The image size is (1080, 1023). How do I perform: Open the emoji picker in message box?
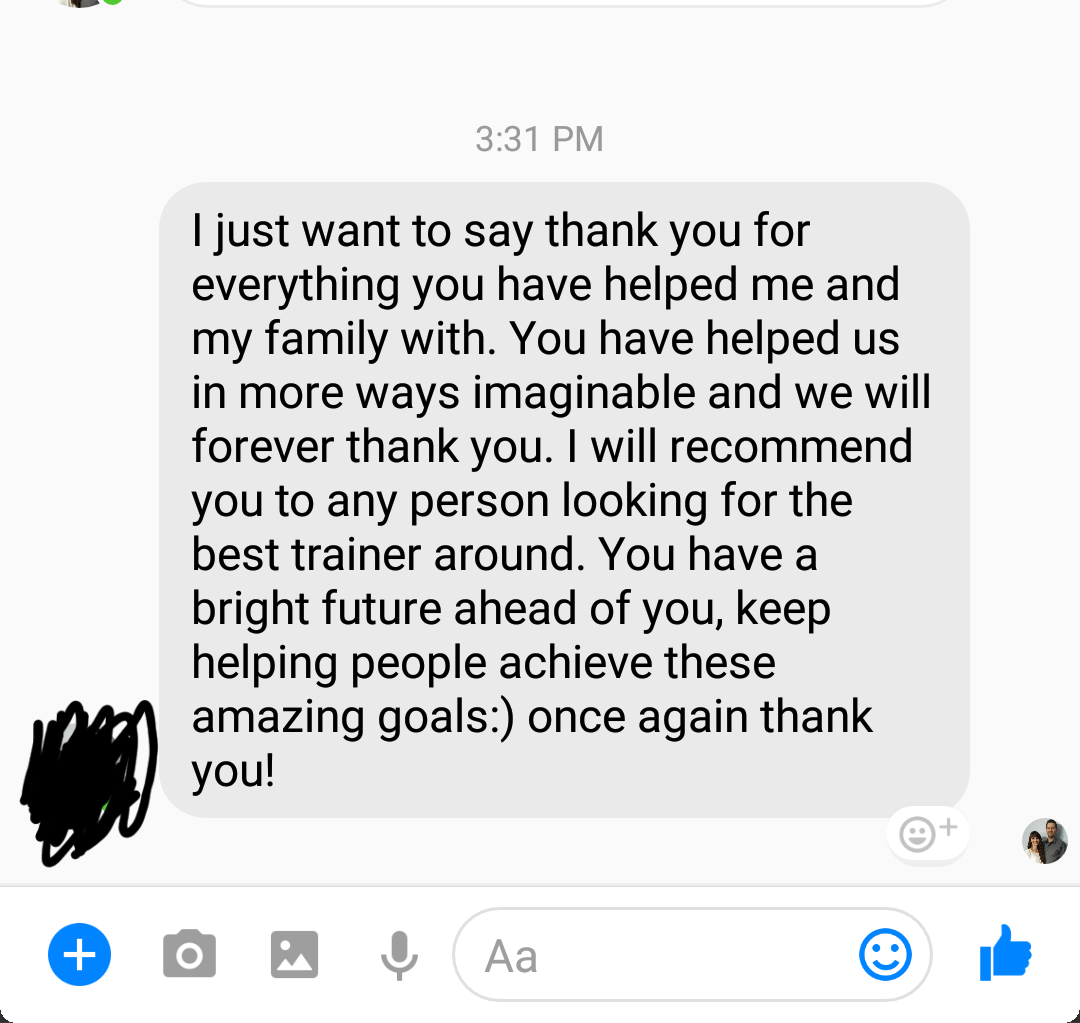click(885, 955)
